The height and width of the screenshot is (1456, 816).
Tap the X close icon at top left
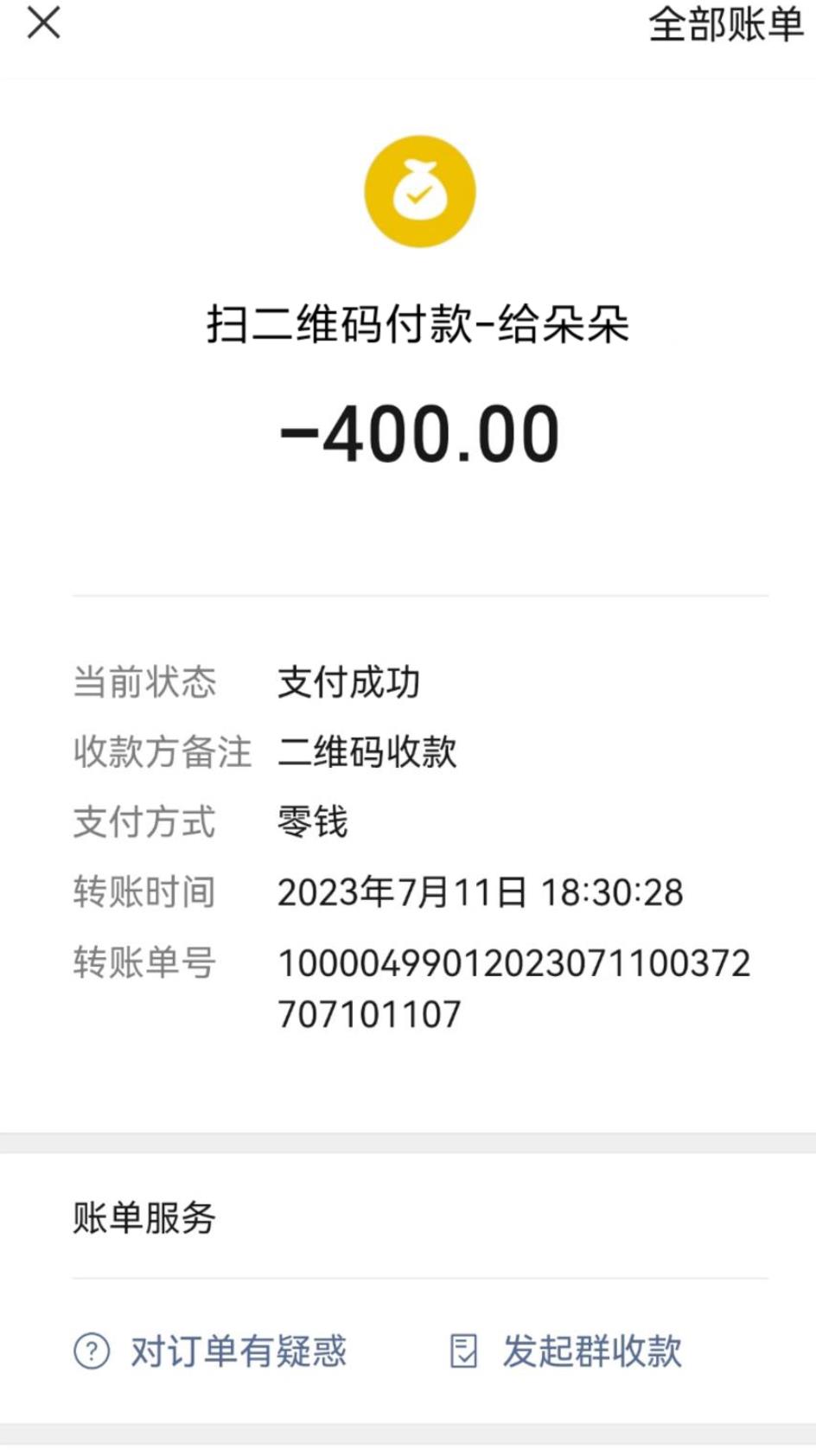click(41, 24)
